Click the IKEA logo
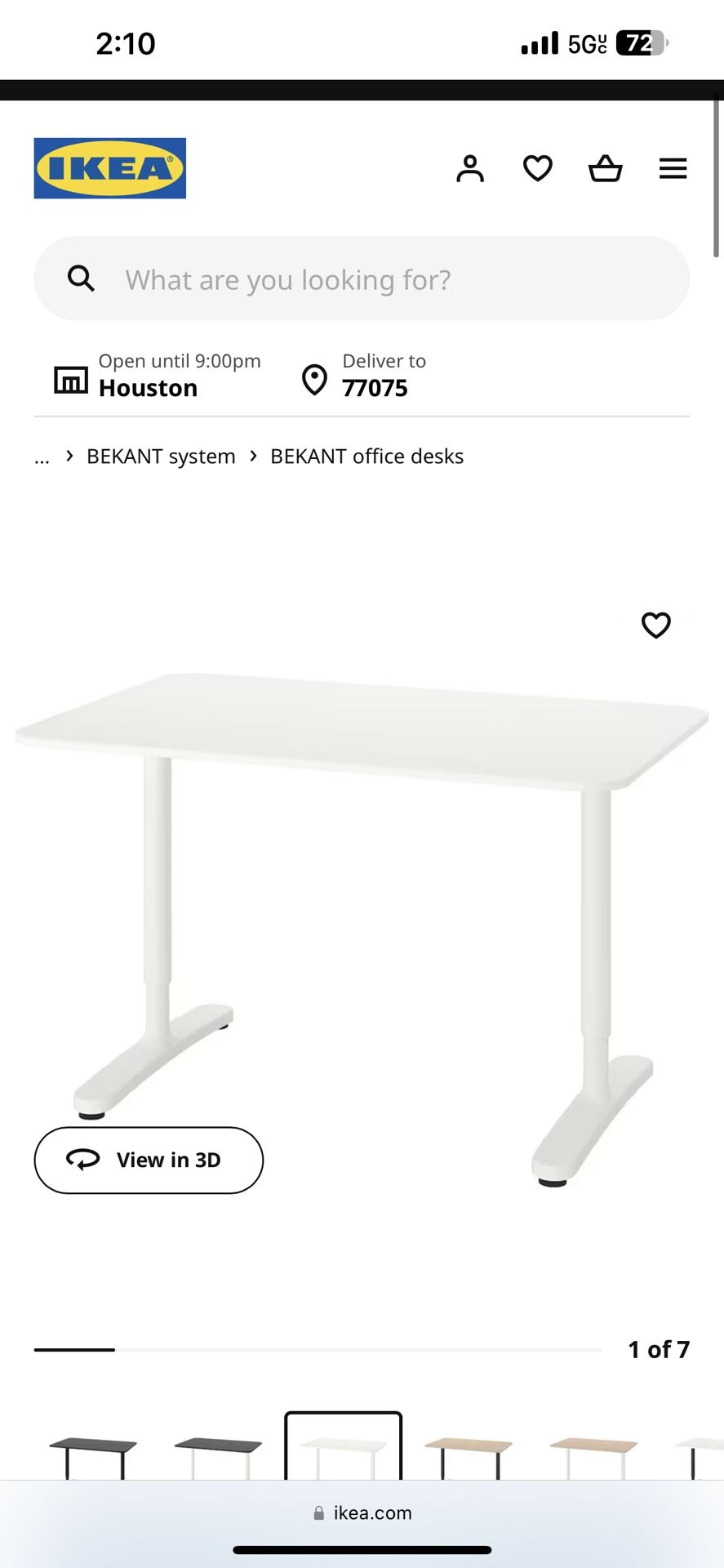The height and width of the screenshot is (1568, 724). pos(109,168)
